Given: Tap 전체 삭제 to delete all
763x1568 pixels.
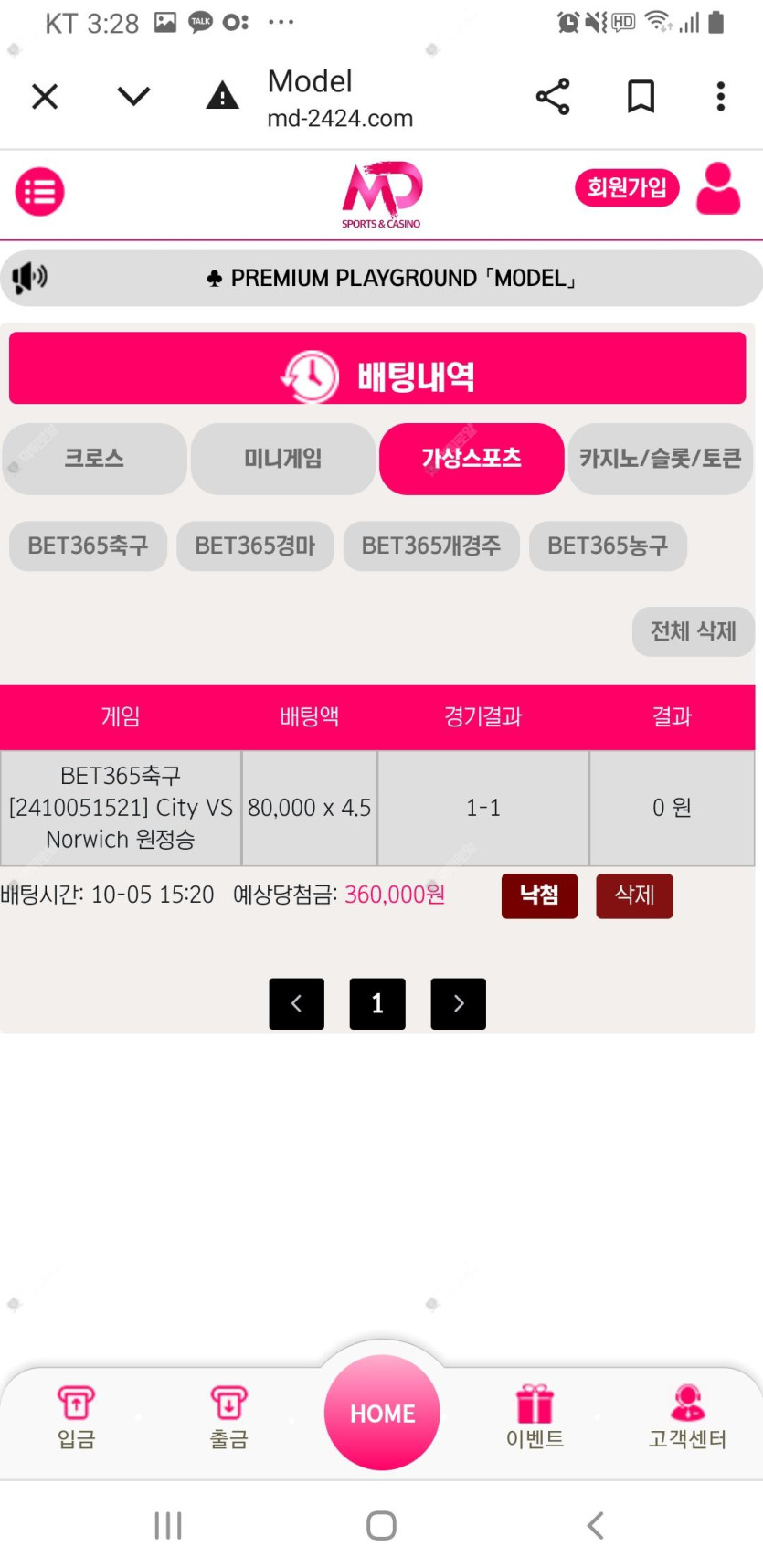Looking at the screenshot, I should pyautogui.click(x=694, y=631).
